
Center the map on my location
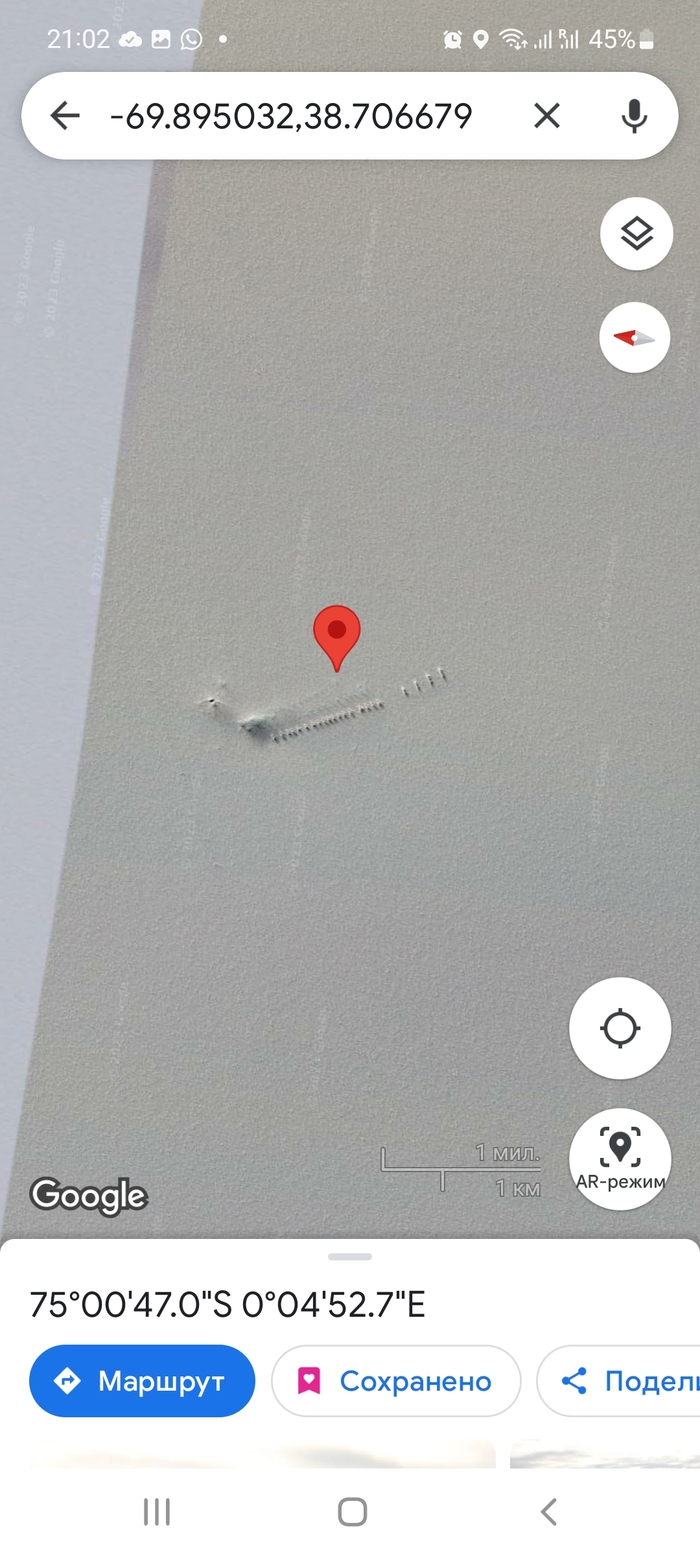pos(620,1028)
